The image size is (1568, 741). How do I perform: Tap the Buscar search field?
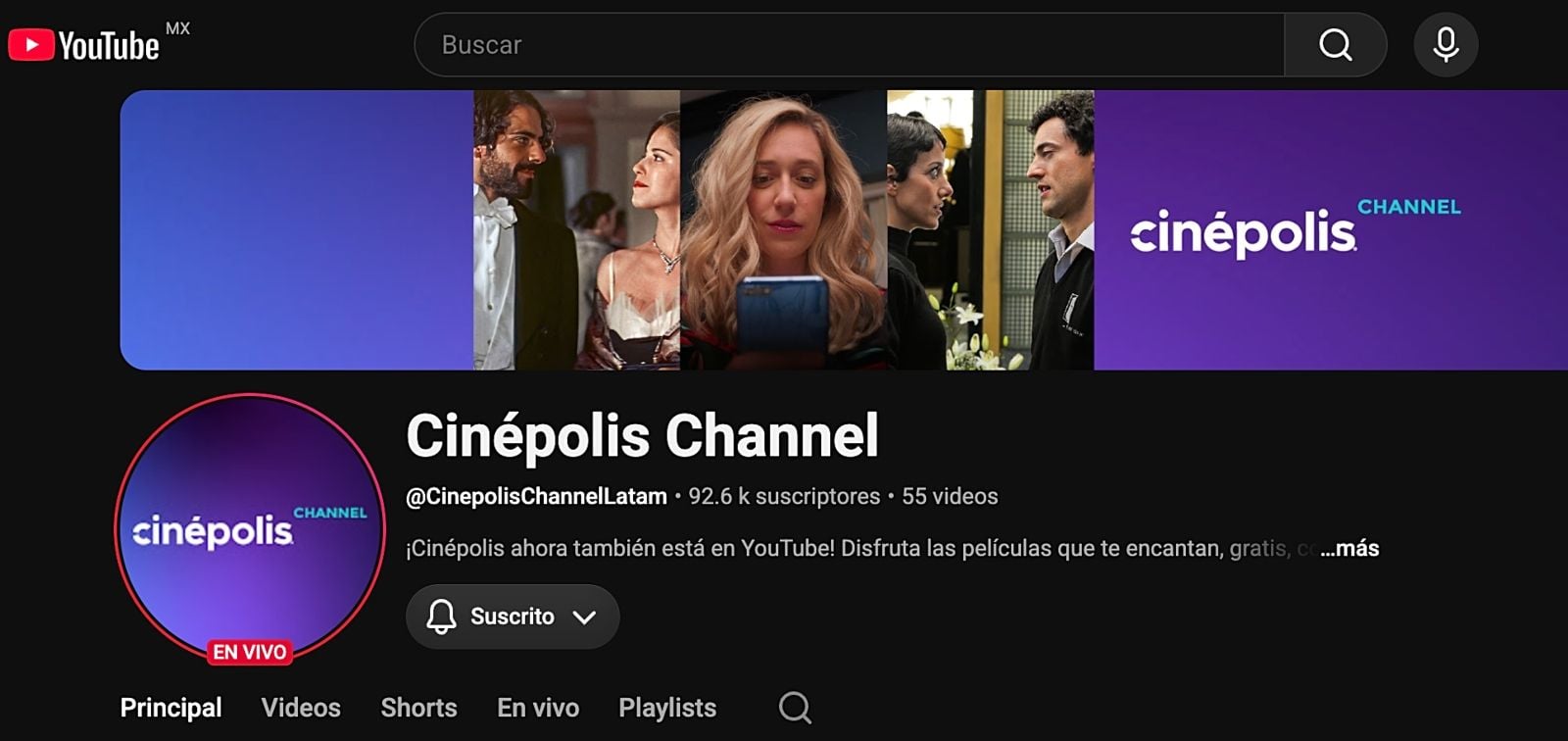[849, 45]
